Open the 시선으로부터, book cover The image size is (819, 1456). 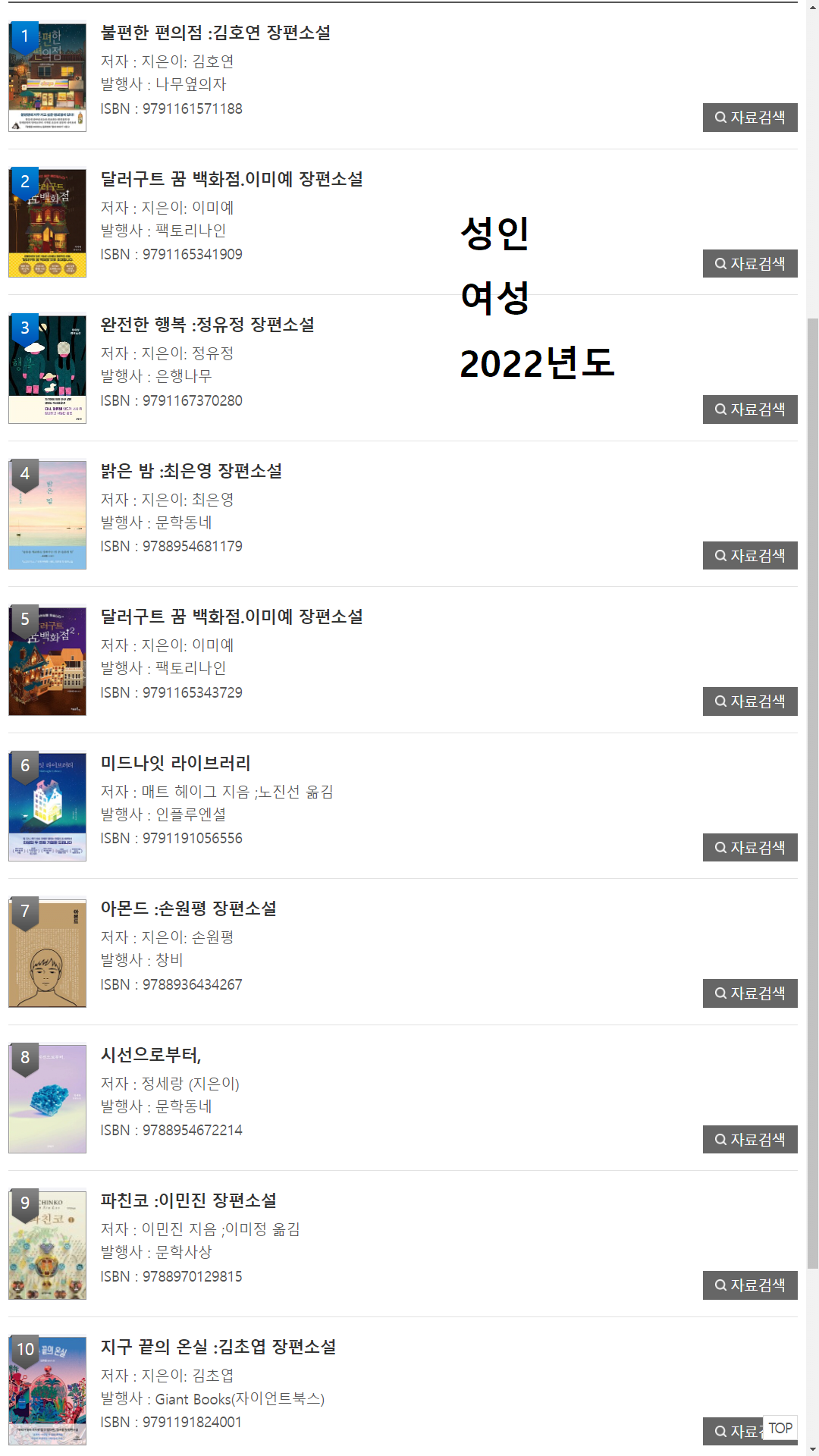click(47, 1099)
